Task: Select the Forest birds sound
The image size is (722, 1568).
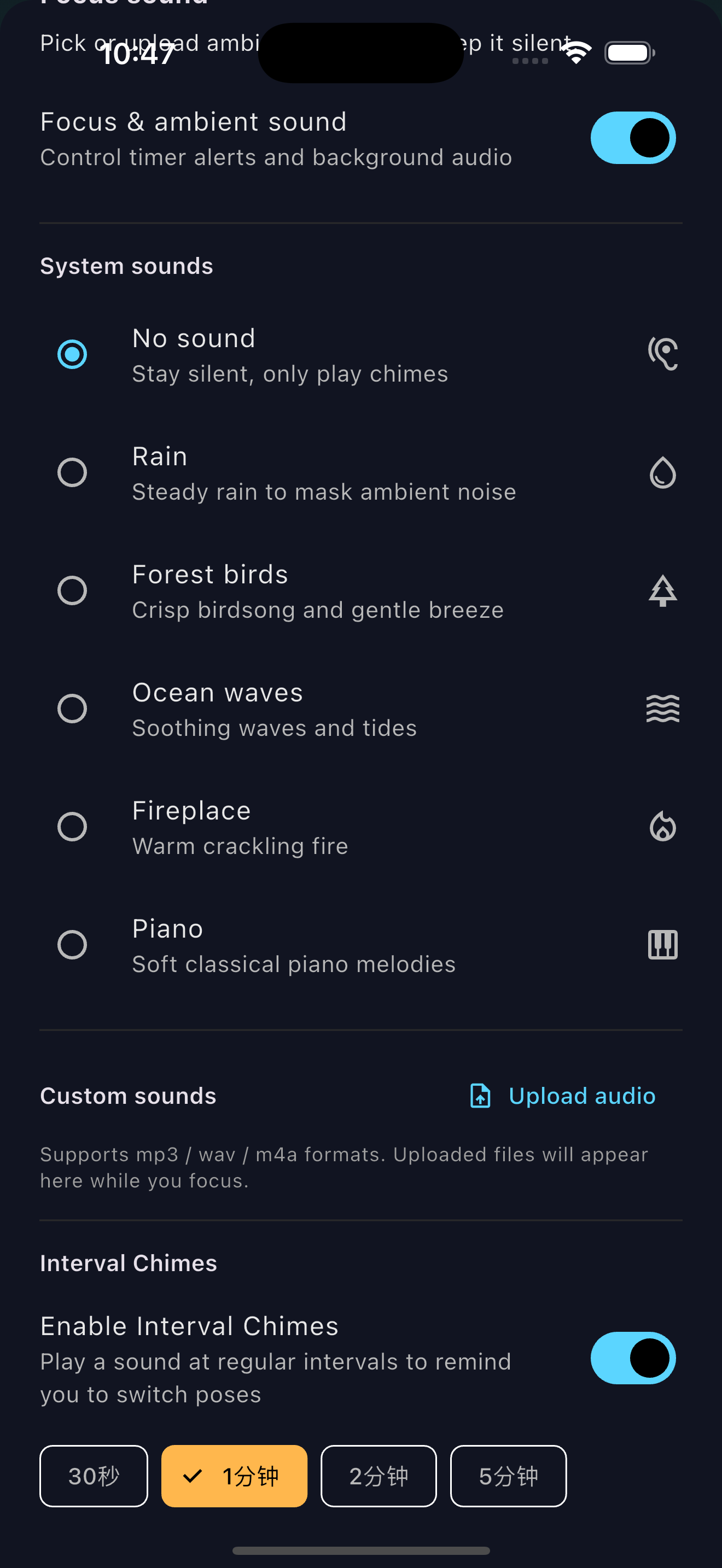Action: [72, 590]
